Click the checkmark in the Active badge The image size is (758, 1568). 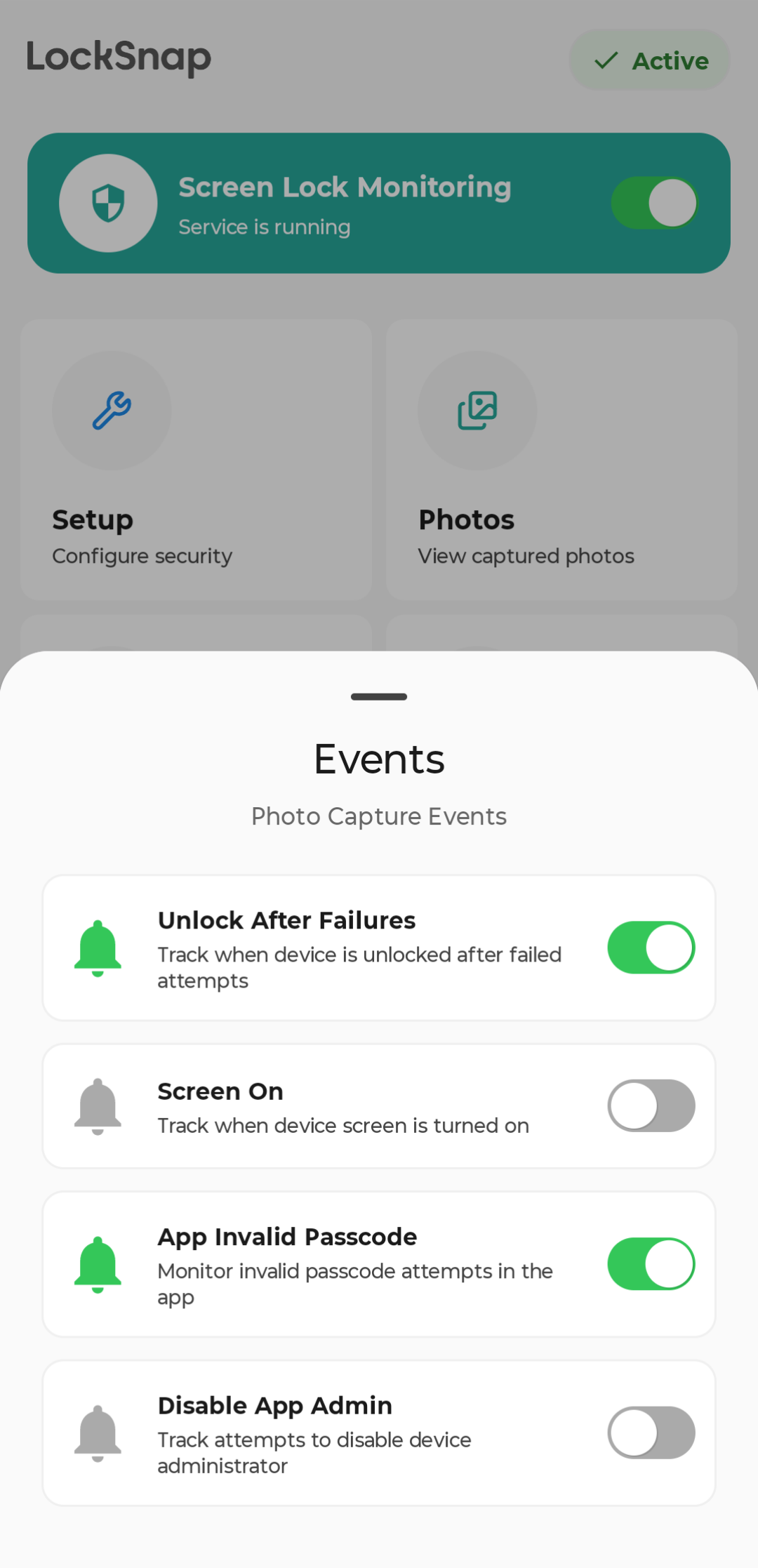point(607,60)
